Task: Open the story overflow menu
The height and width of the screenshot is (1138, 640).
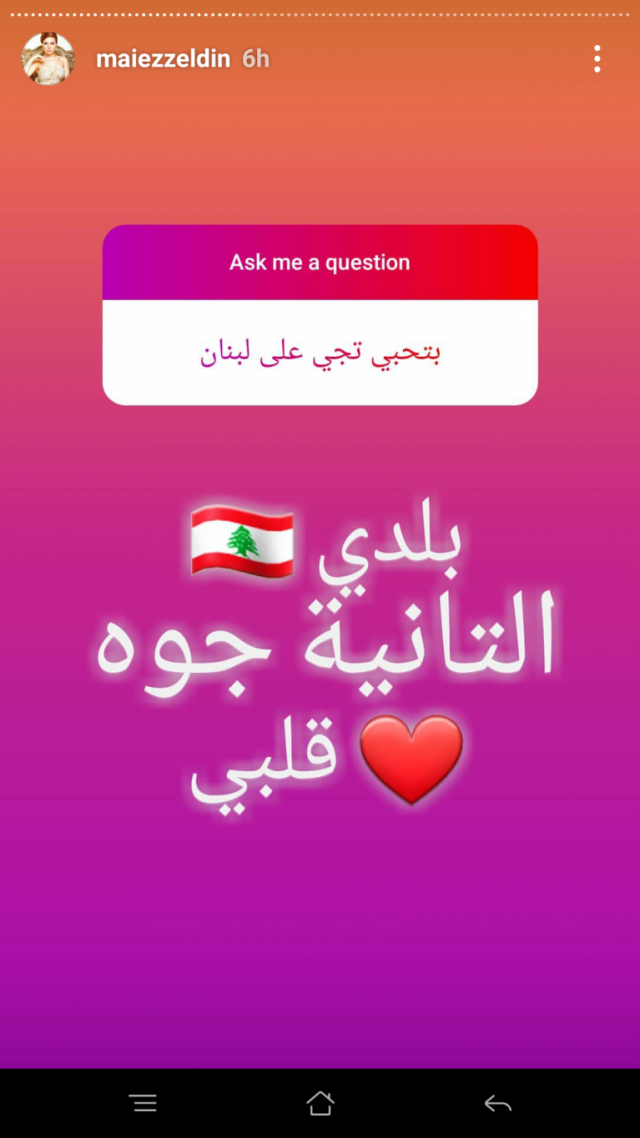Action: (x=597, y=59)
